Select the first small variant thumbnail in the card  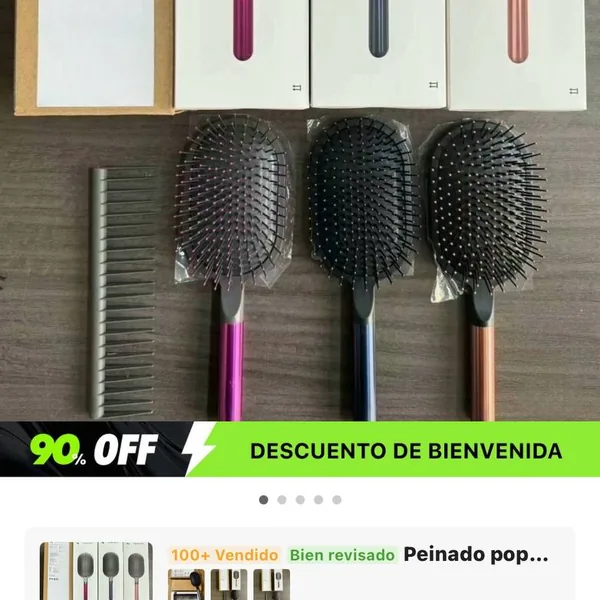186,584
